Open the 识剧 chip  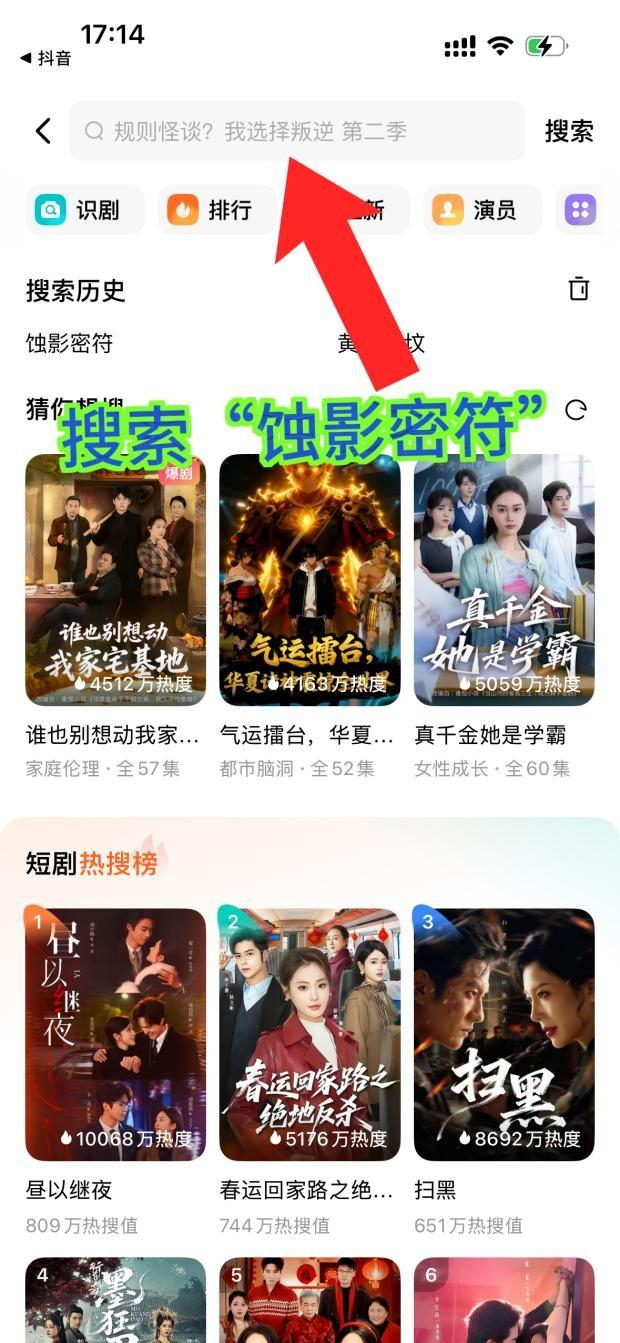[85, 210]
